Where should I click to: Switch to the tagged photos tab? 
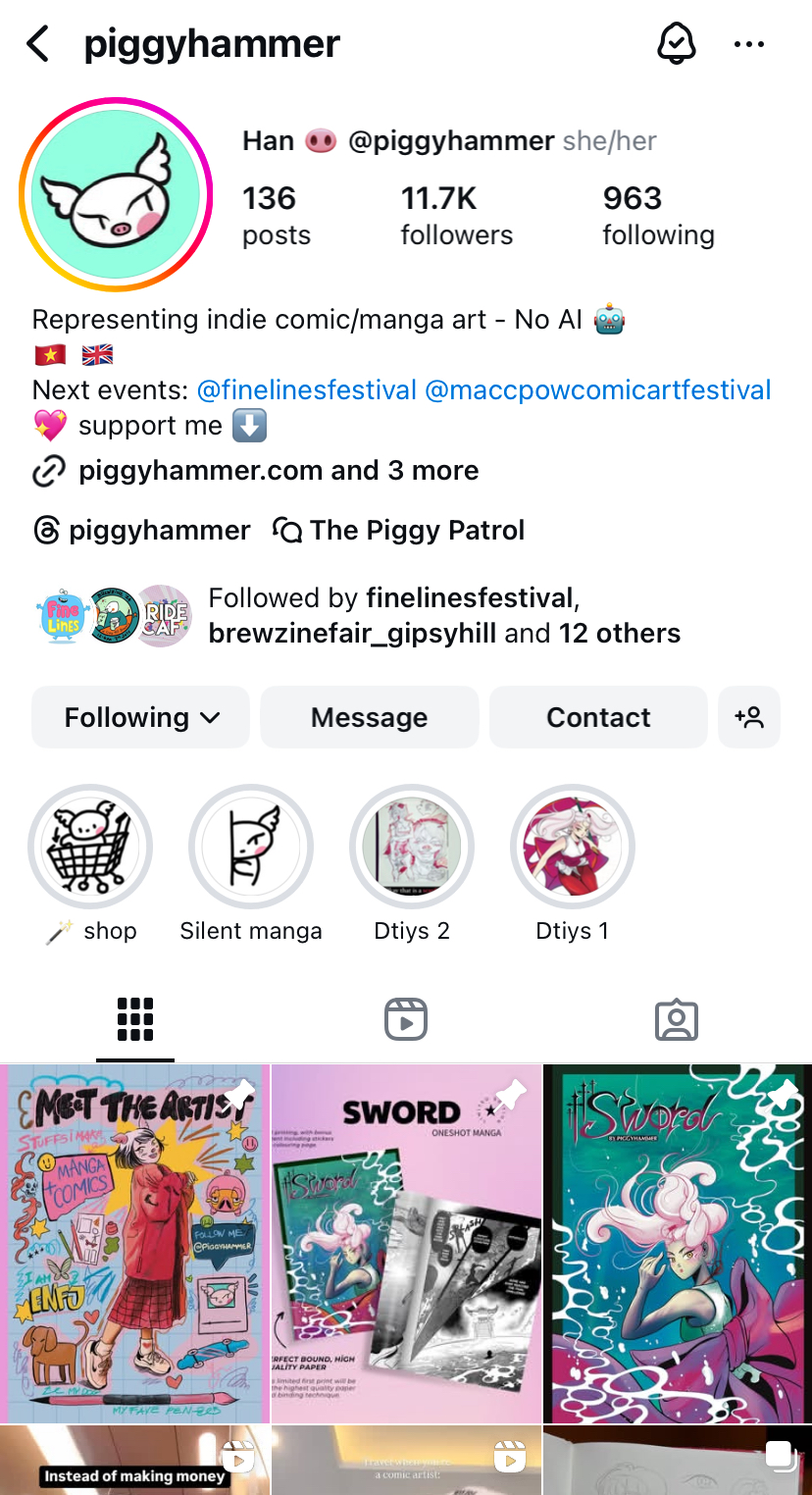point(676,1019)
